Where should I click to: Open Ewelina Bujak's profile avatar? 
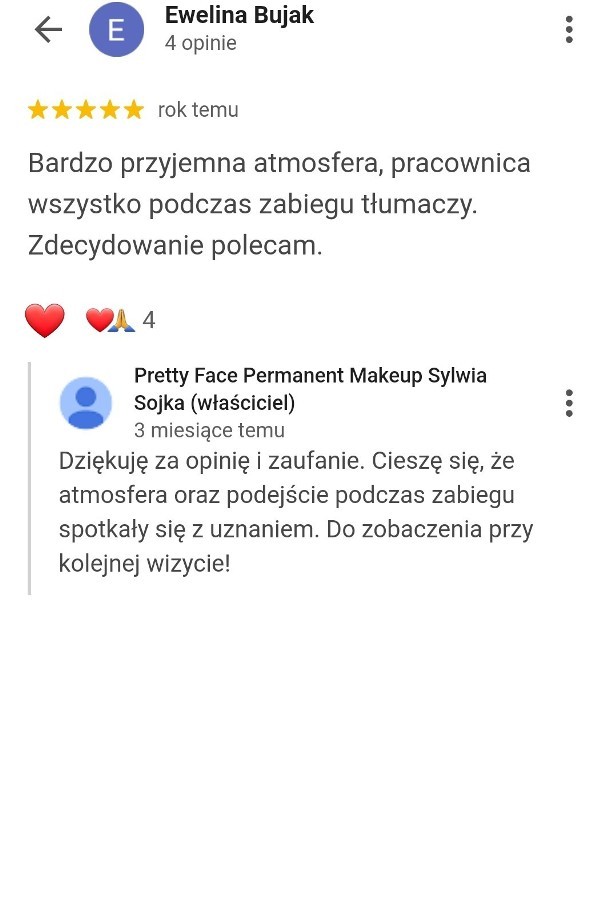tap(116, 30)
